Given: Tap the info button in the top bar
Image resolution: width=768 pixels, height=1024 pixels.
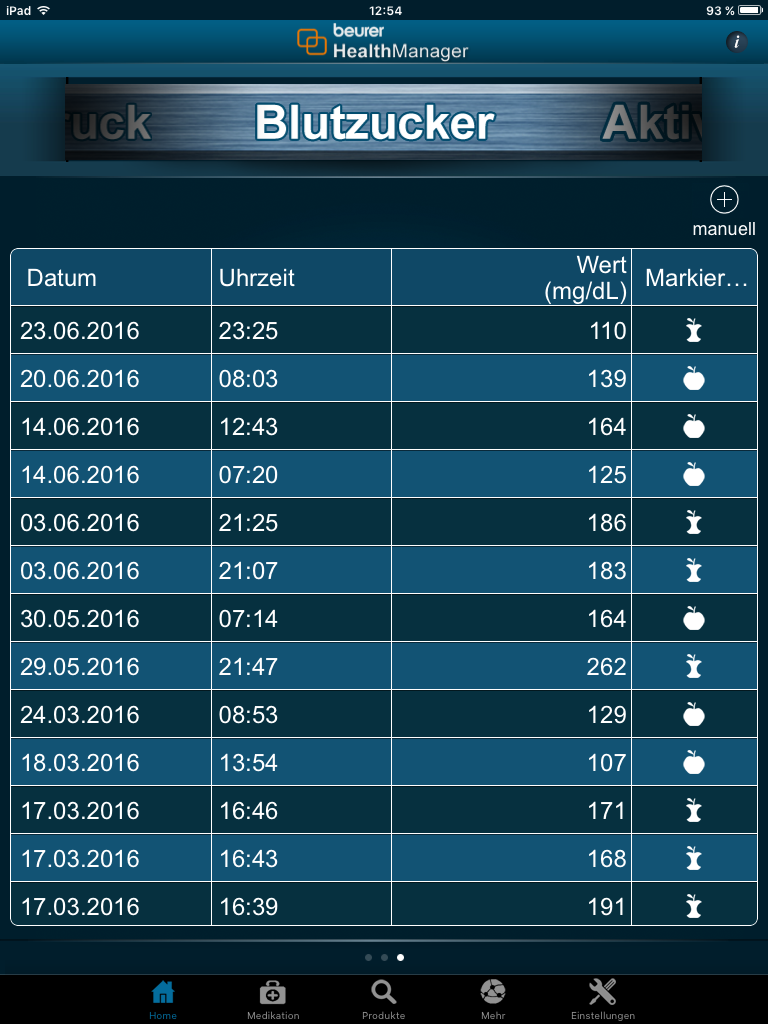Looking at the screenshot, I should (738, 42).
